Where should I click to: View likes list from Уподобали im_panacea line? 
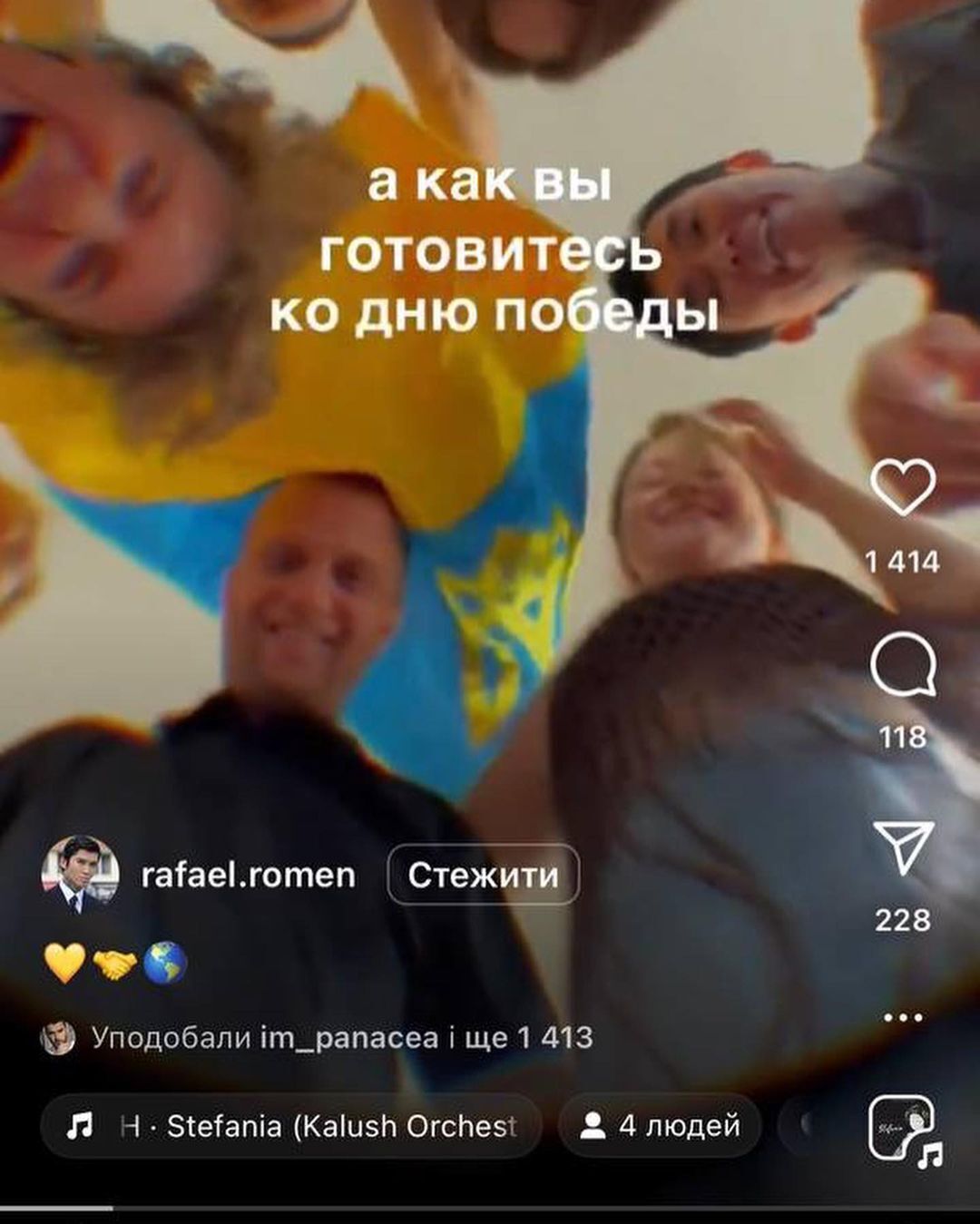pos(341,1037)
